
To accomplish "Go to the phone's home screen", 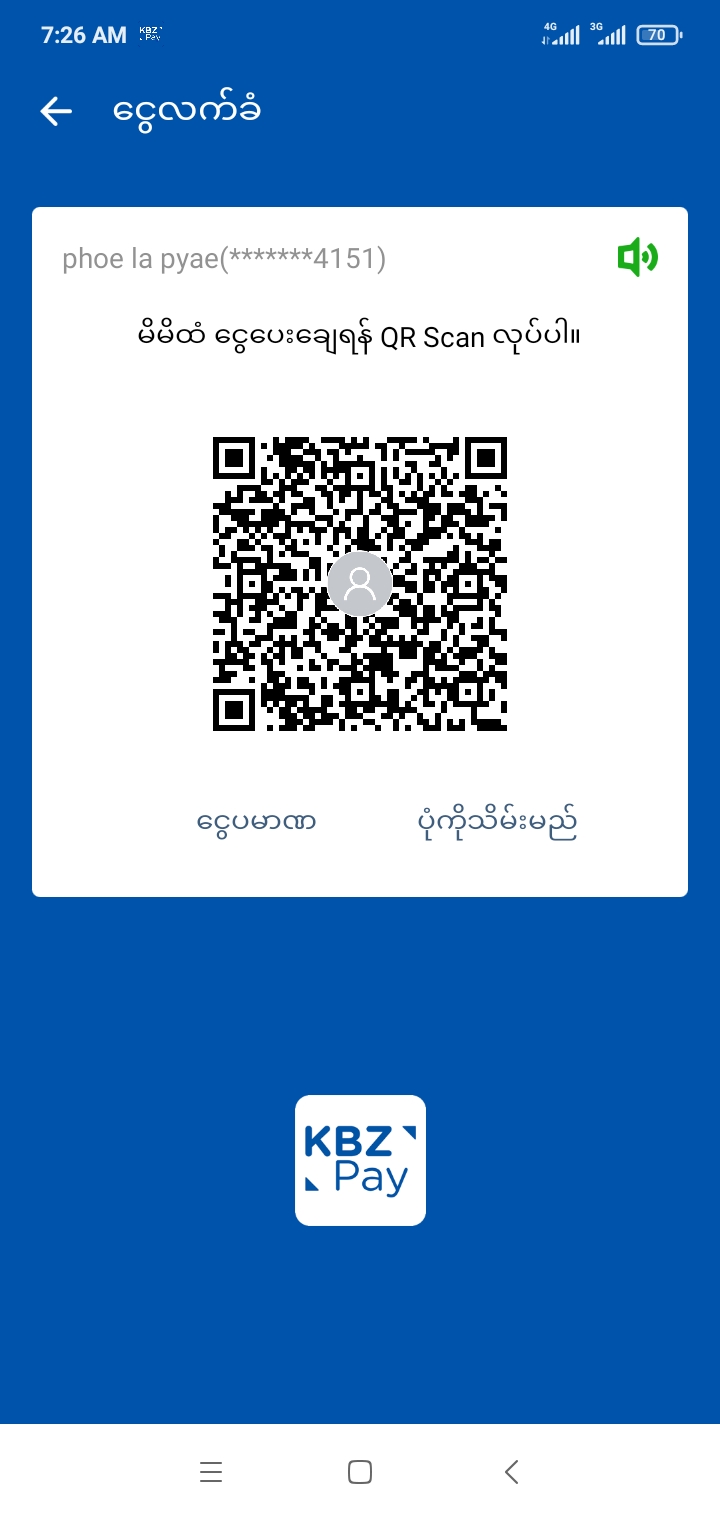I will [x=360, y=1472].
